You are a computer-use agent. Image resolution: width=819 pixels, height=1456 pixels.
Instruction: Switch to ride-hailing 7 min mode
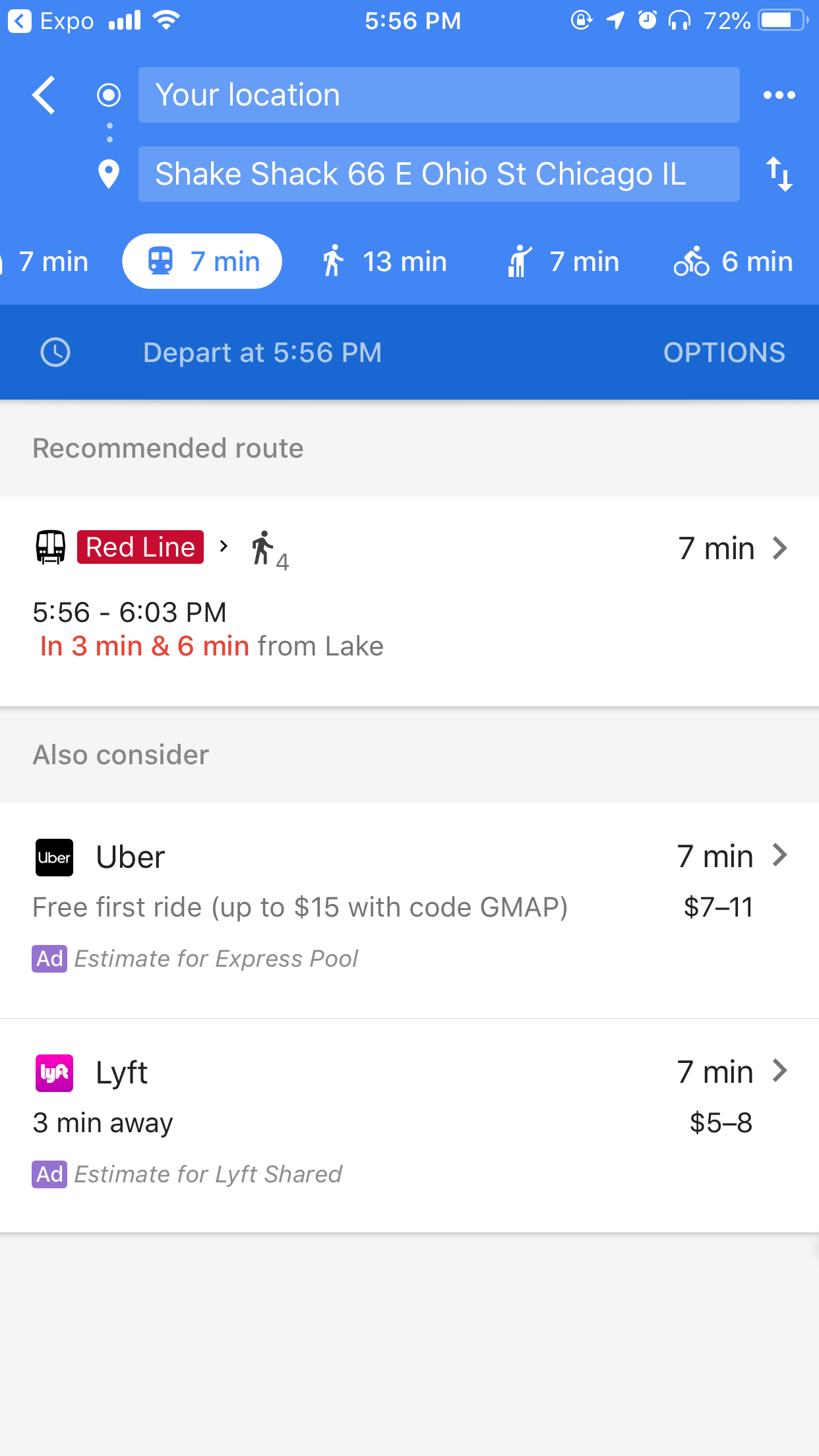point(564,262)
